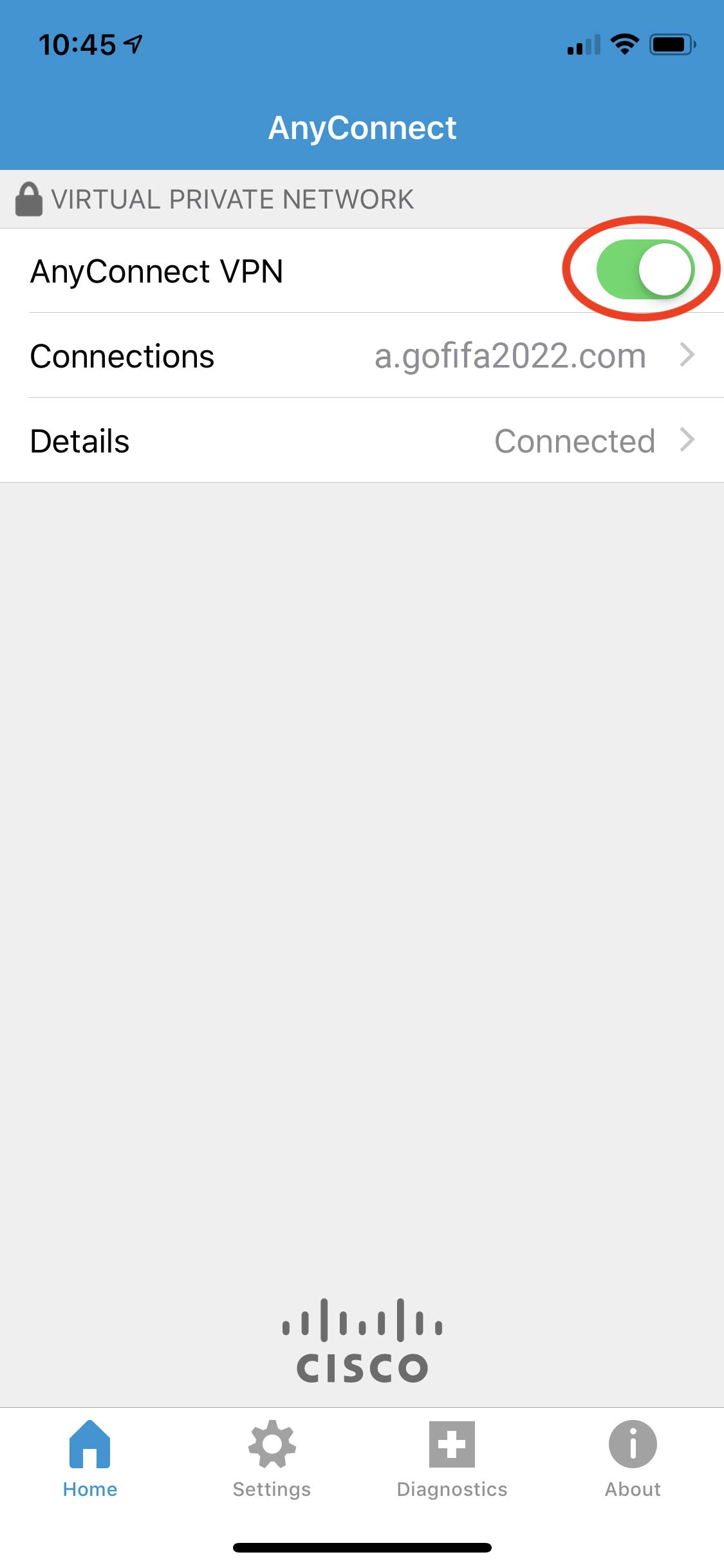Go to the Settings tab
Viewport: 724px width, 1568px height.
[x=272, y=1460]
